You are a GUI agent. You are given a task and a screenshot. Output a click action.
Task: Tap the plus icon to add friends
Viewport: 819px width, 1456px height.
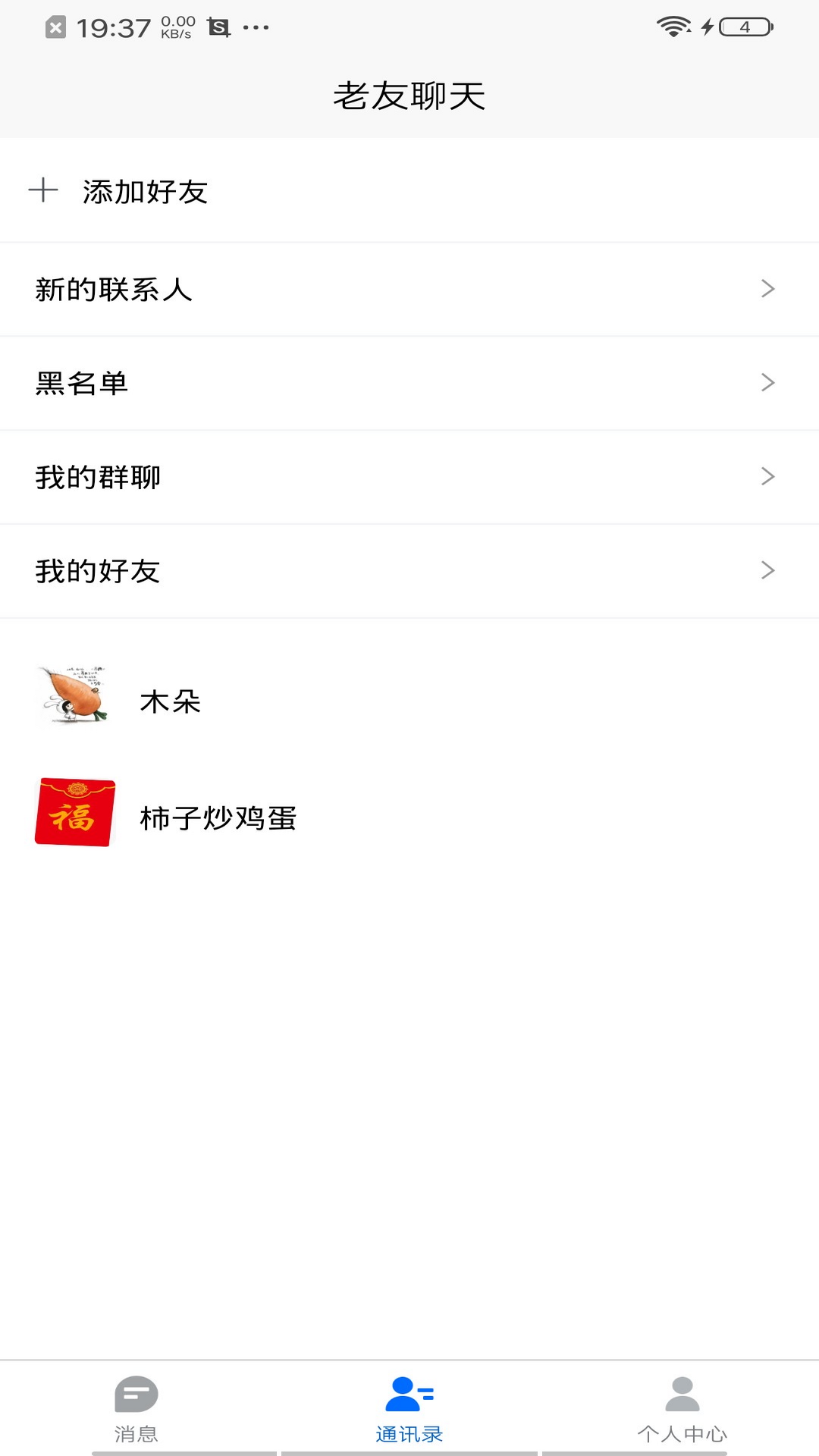click(x=44, y=191)
